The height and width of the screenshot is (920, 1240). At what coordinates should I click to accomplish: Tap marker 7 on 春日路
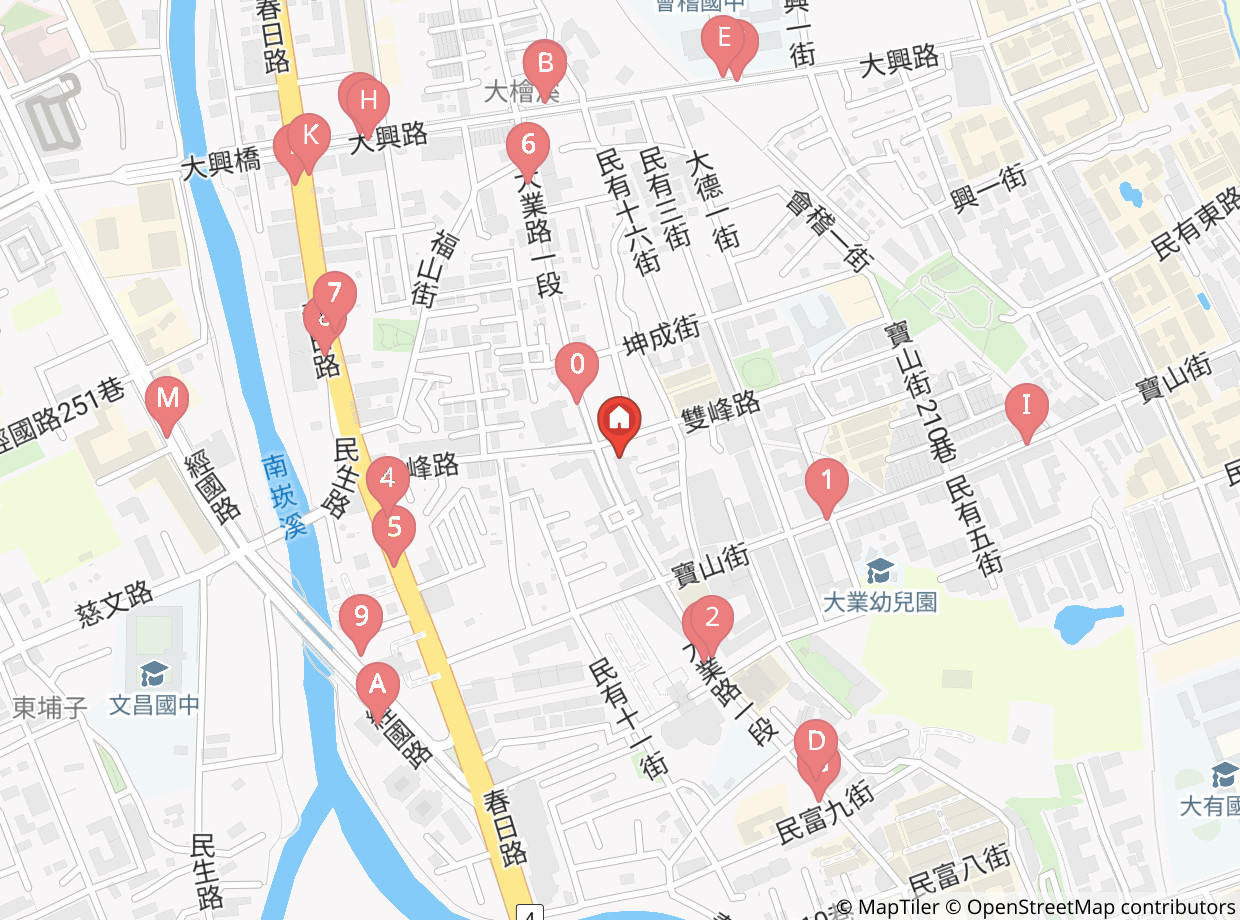coord(334,300)
